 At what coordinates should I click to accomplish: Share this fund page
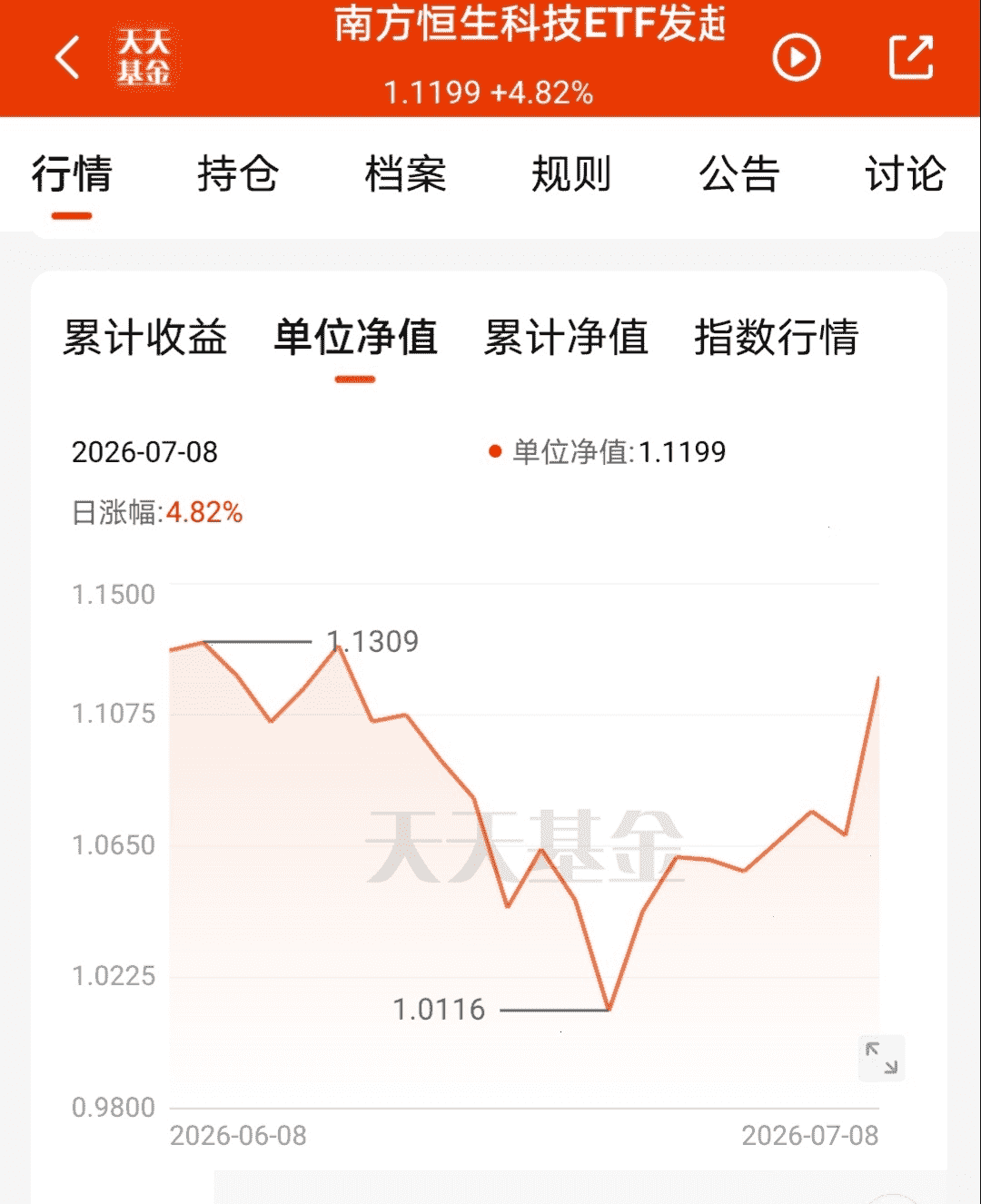pos(911,57)
